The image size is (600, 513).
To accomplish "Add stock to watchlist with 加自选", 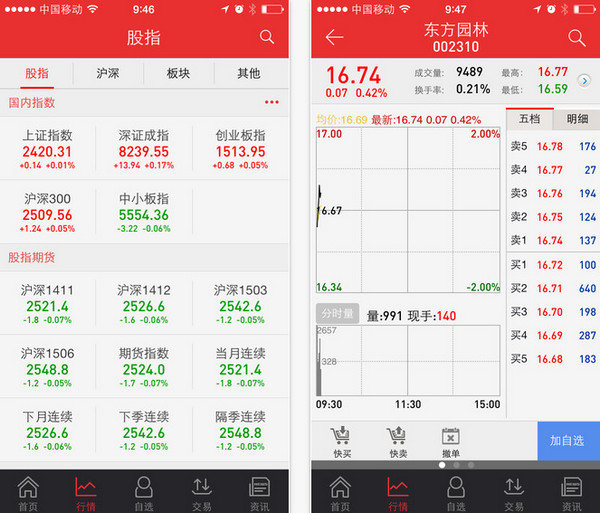I will click(569, 441).
